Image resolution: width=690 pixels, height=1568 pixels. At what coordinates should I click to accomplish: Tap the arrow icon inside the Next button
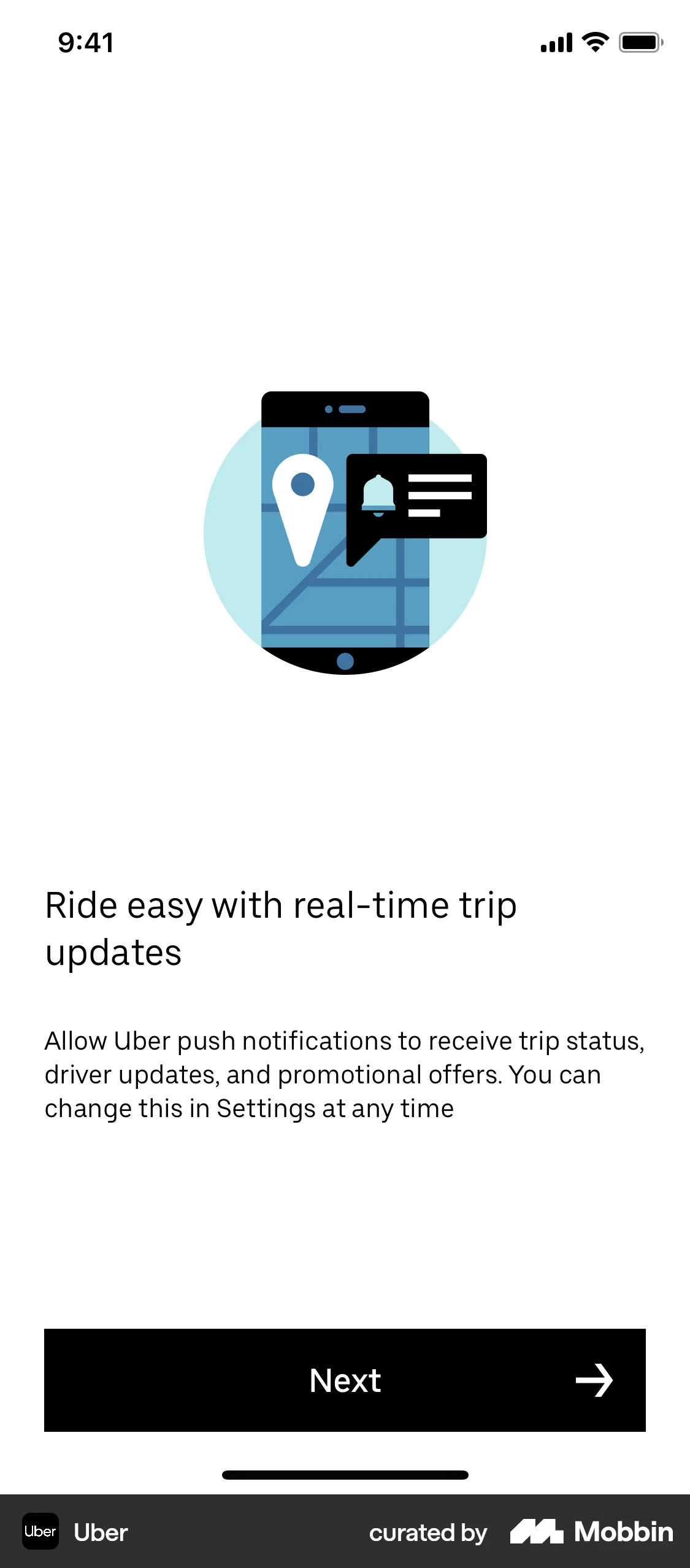pyautogui.click(x=596, y=1381)
